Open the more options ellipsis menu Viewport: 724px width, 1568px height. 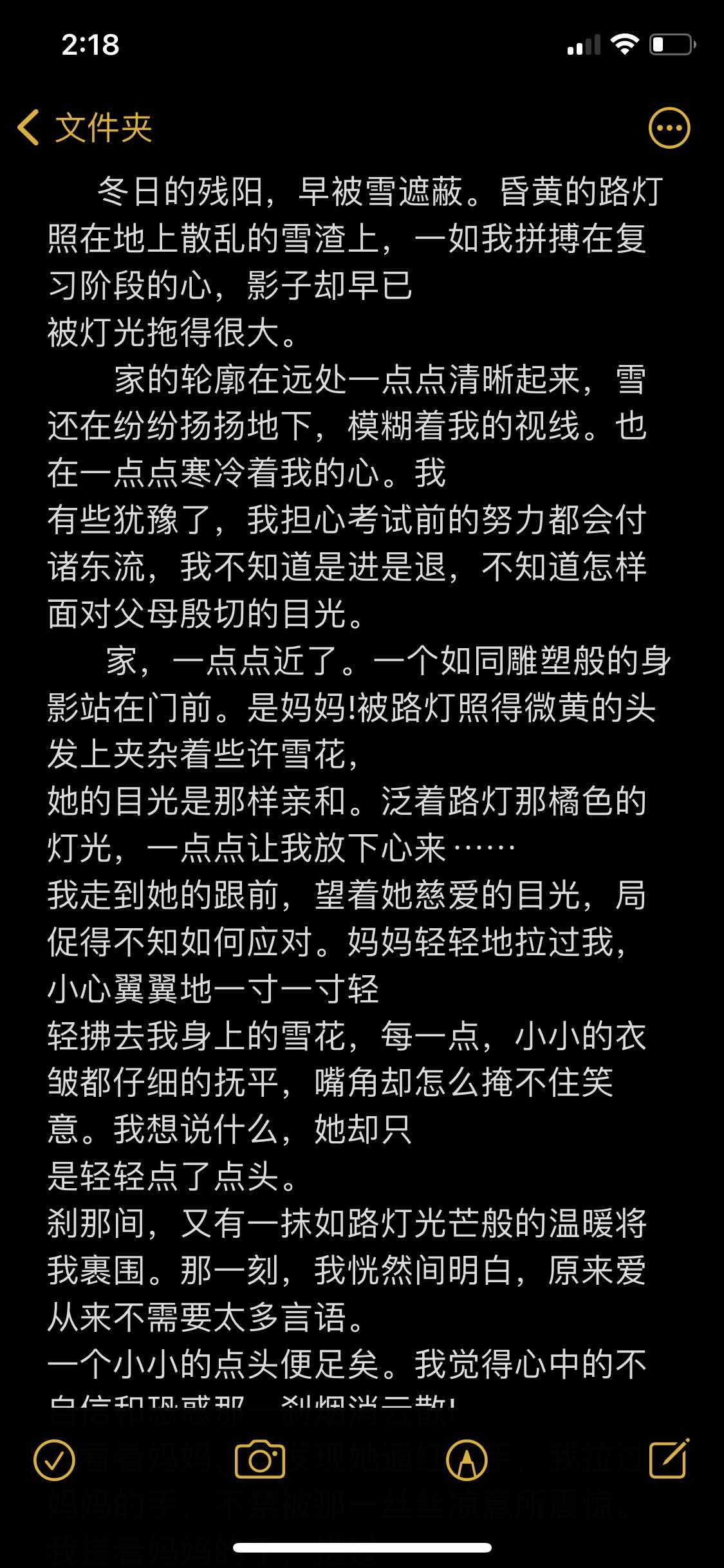669,127
